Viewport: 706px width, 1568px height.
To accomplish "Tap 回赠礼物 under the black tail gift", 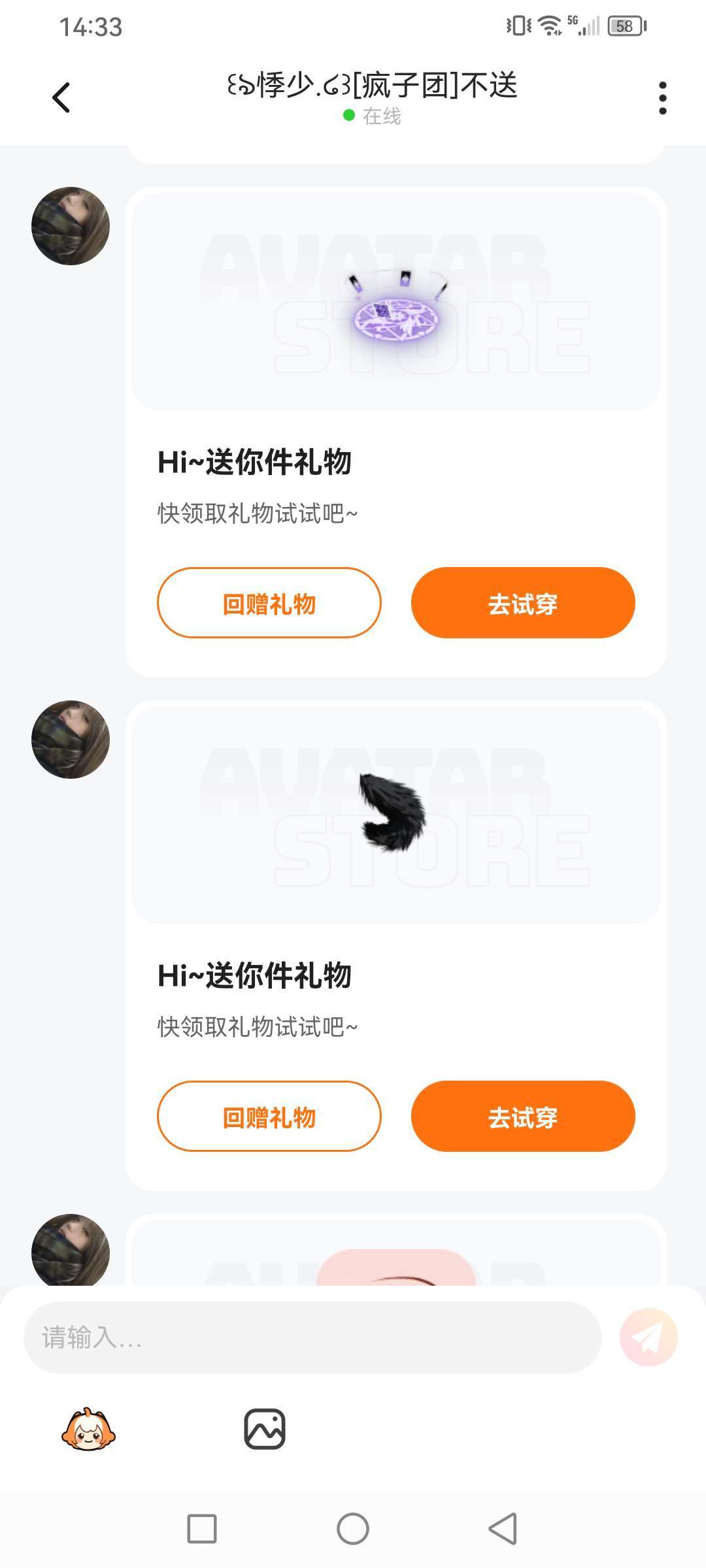I will tap(269, 1117).
